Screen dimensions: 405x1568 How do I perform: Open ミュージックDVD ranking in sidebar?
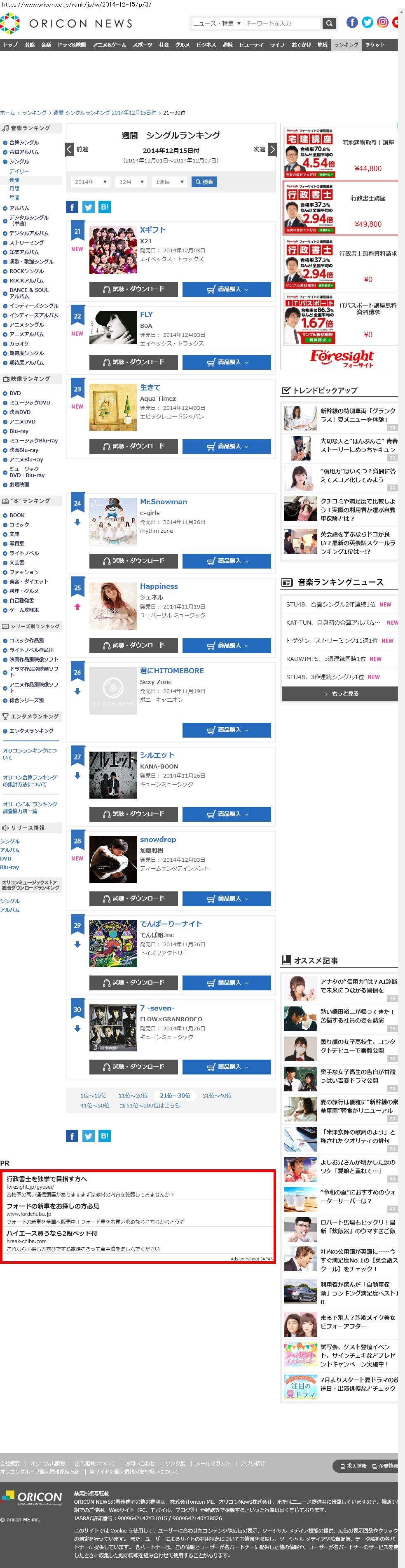point(29,402)
